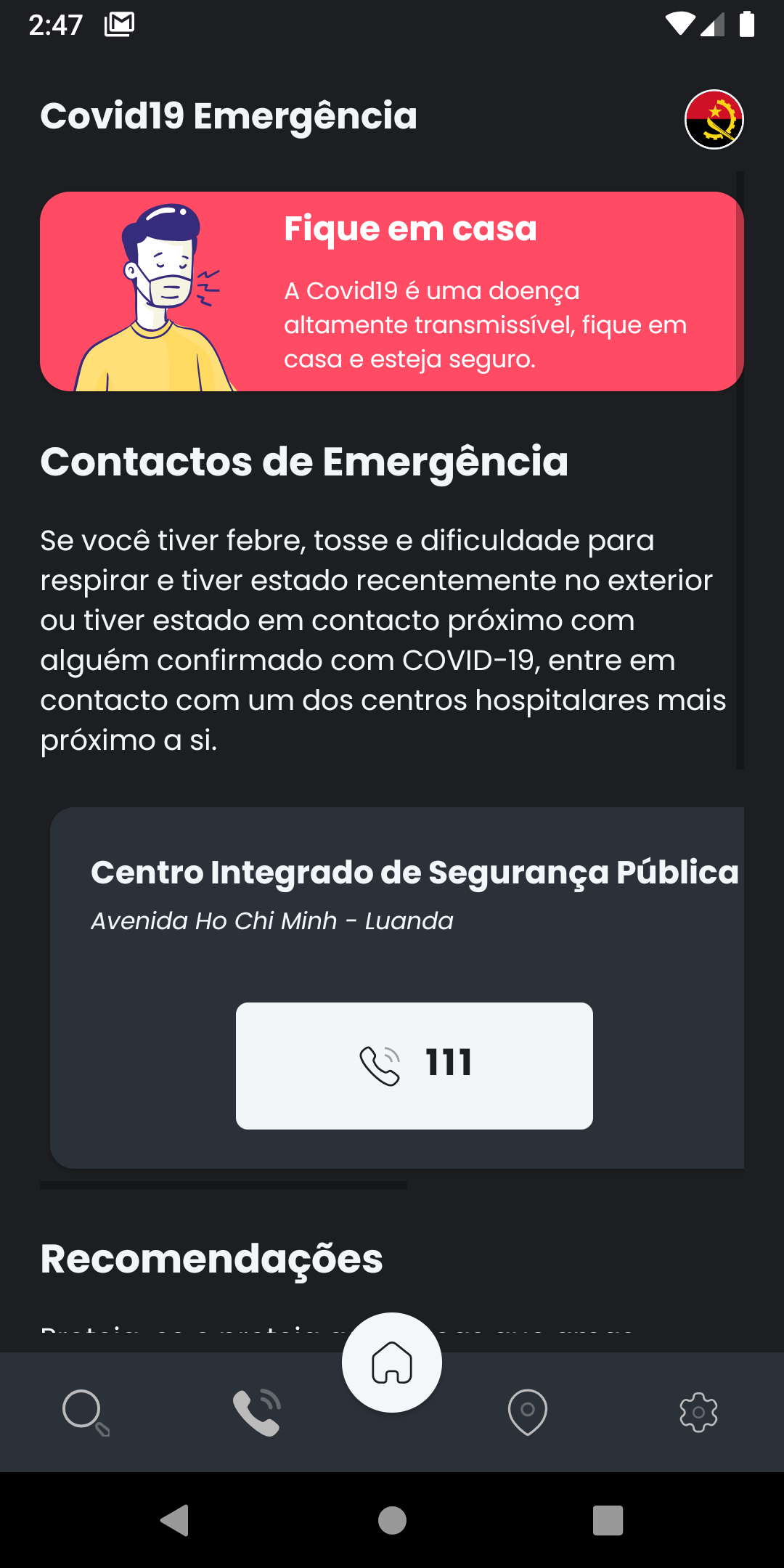
Task: Open the location pin tab
Action: 528,1412
